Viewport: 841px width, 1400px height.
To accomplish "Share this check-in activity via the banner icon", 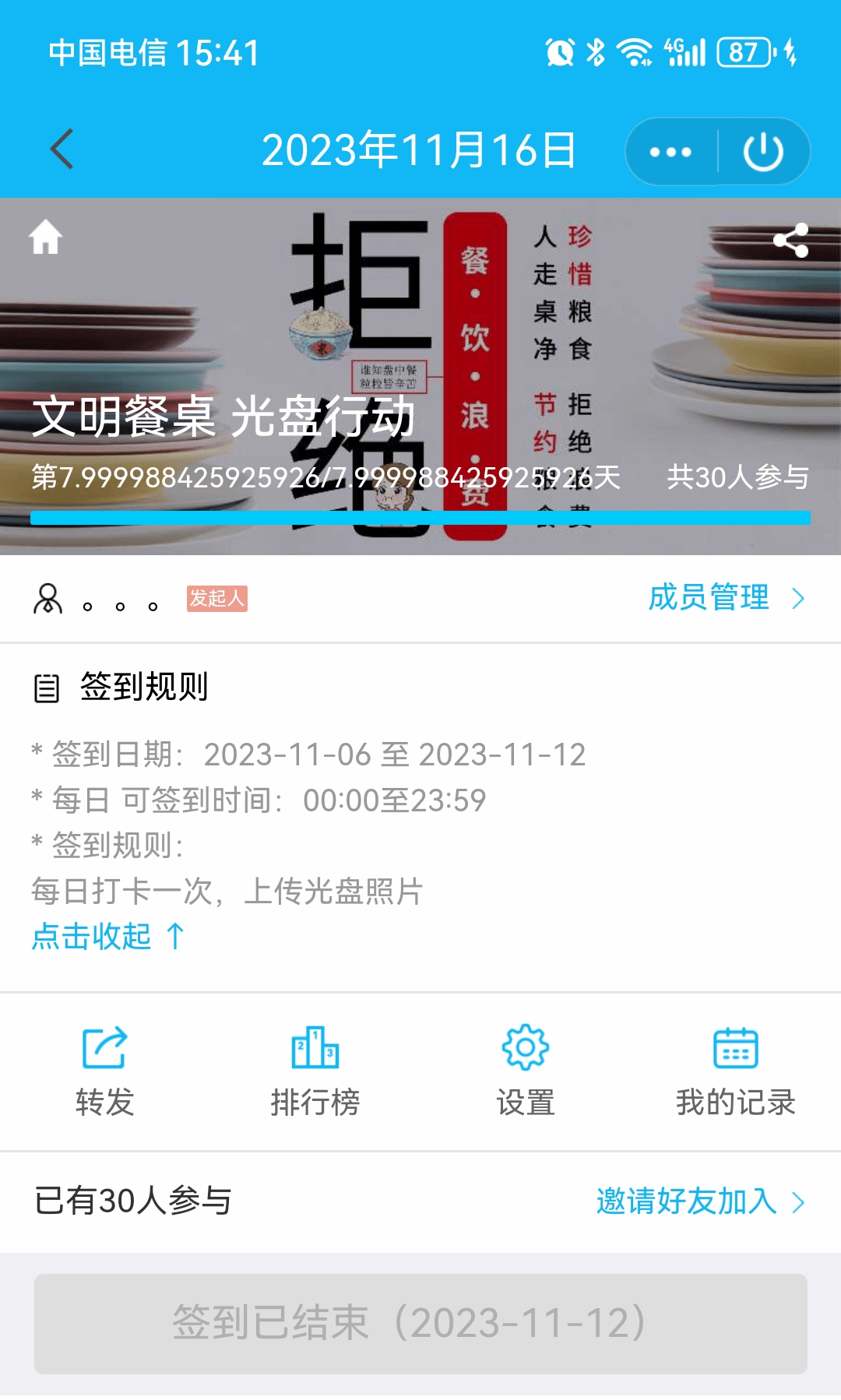I will [790, 241].
